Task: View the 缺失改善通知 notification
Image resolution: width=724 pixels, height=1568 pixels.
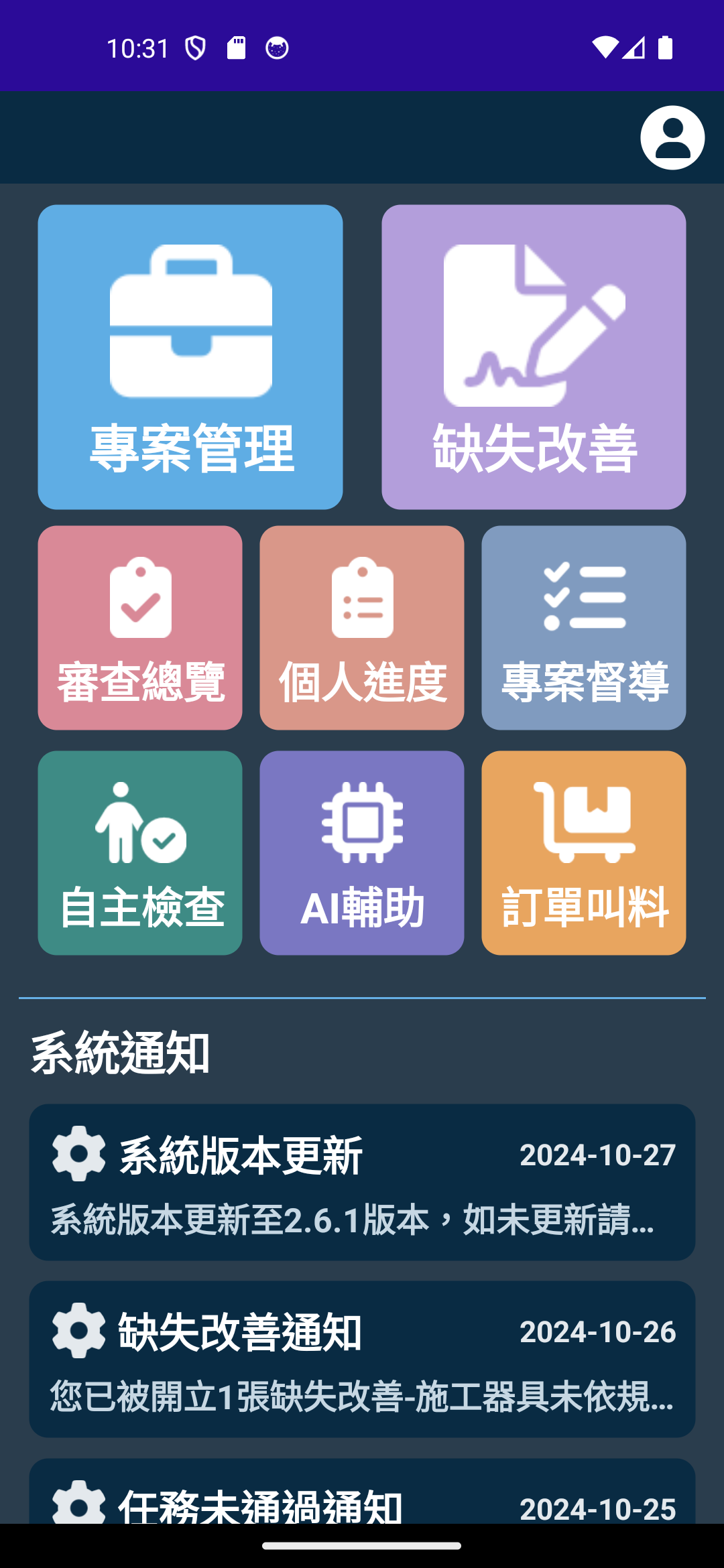Action: pyautogui.click(x=362, y=1359)
